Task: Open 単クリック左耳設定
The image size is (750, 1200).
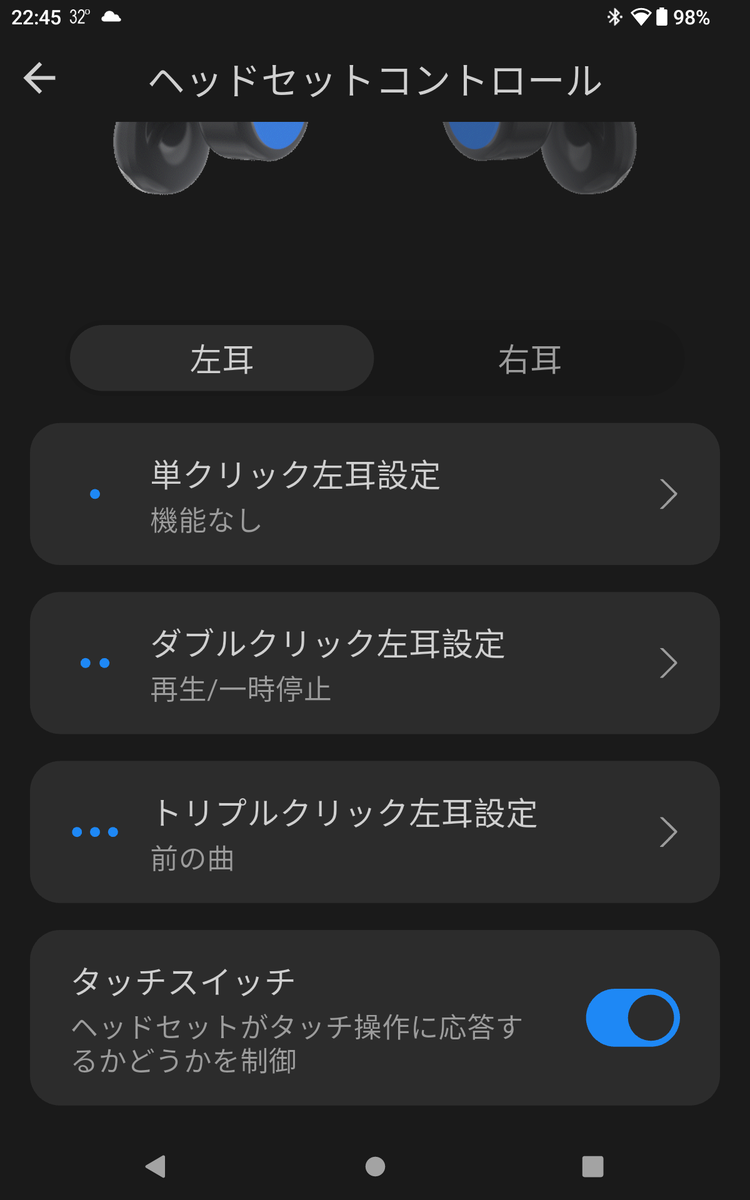Action: [375, 494]
